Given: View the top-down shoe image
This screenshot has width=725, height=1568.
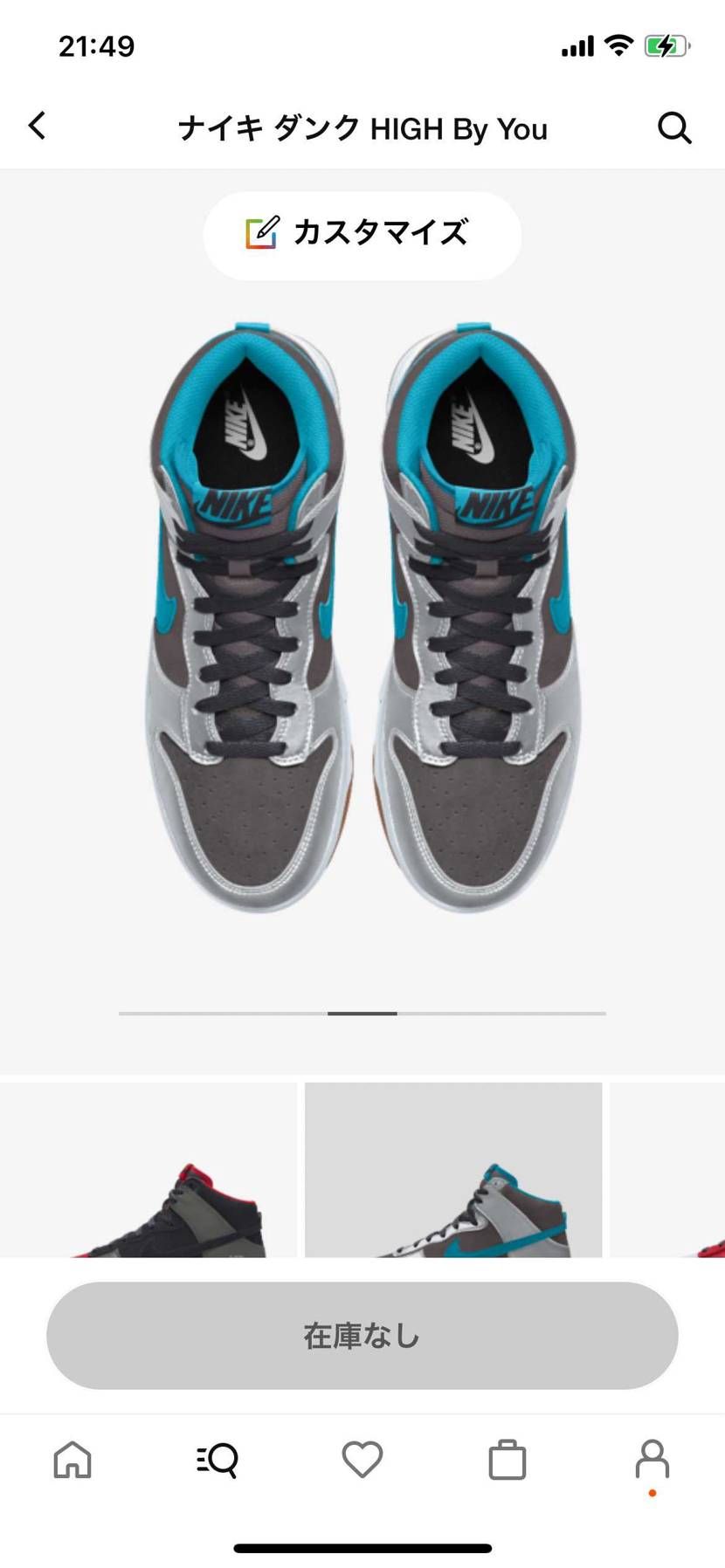Looking at the screenshot, I should (x=362, y=620).
